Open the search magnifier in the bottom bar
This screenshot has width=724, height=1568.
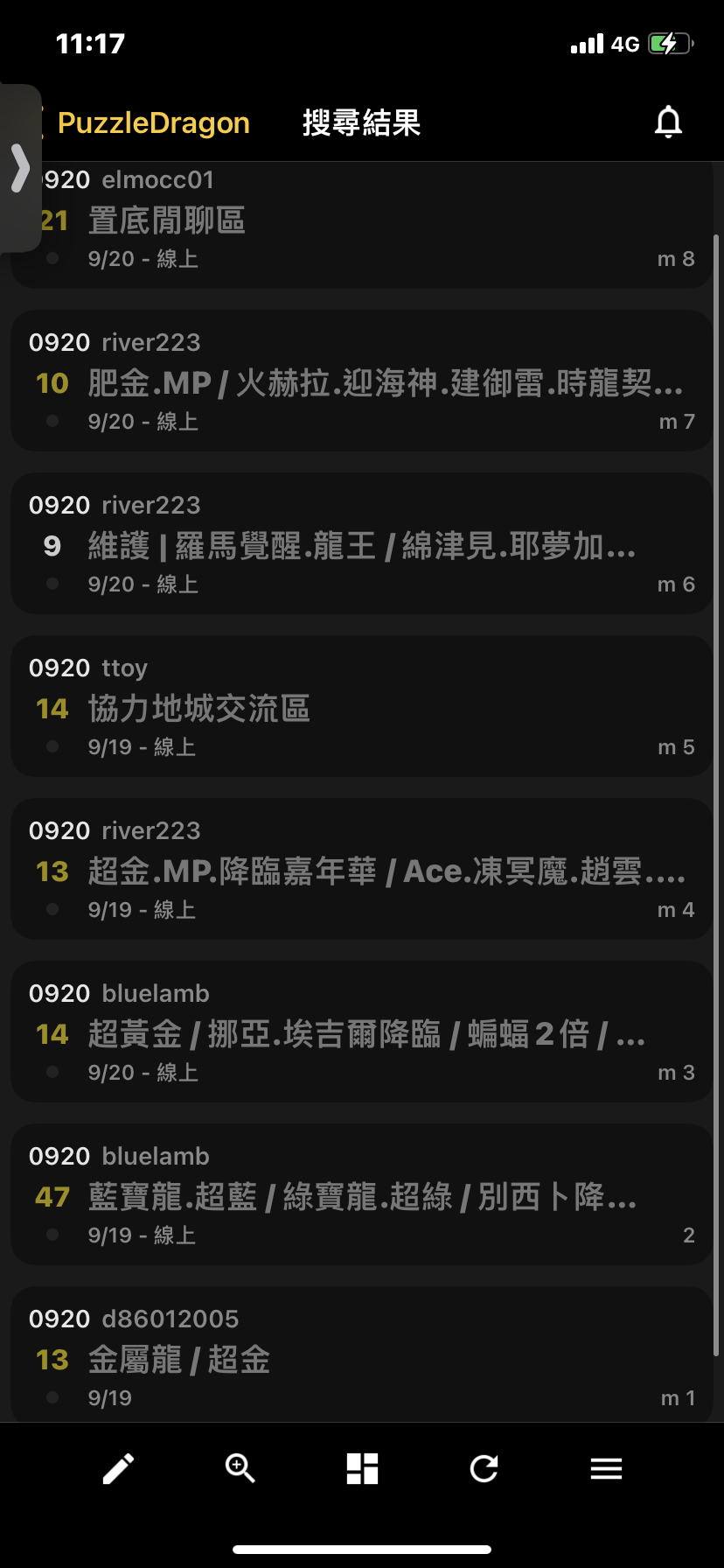pyautogui.click(x=240, y=1468)
